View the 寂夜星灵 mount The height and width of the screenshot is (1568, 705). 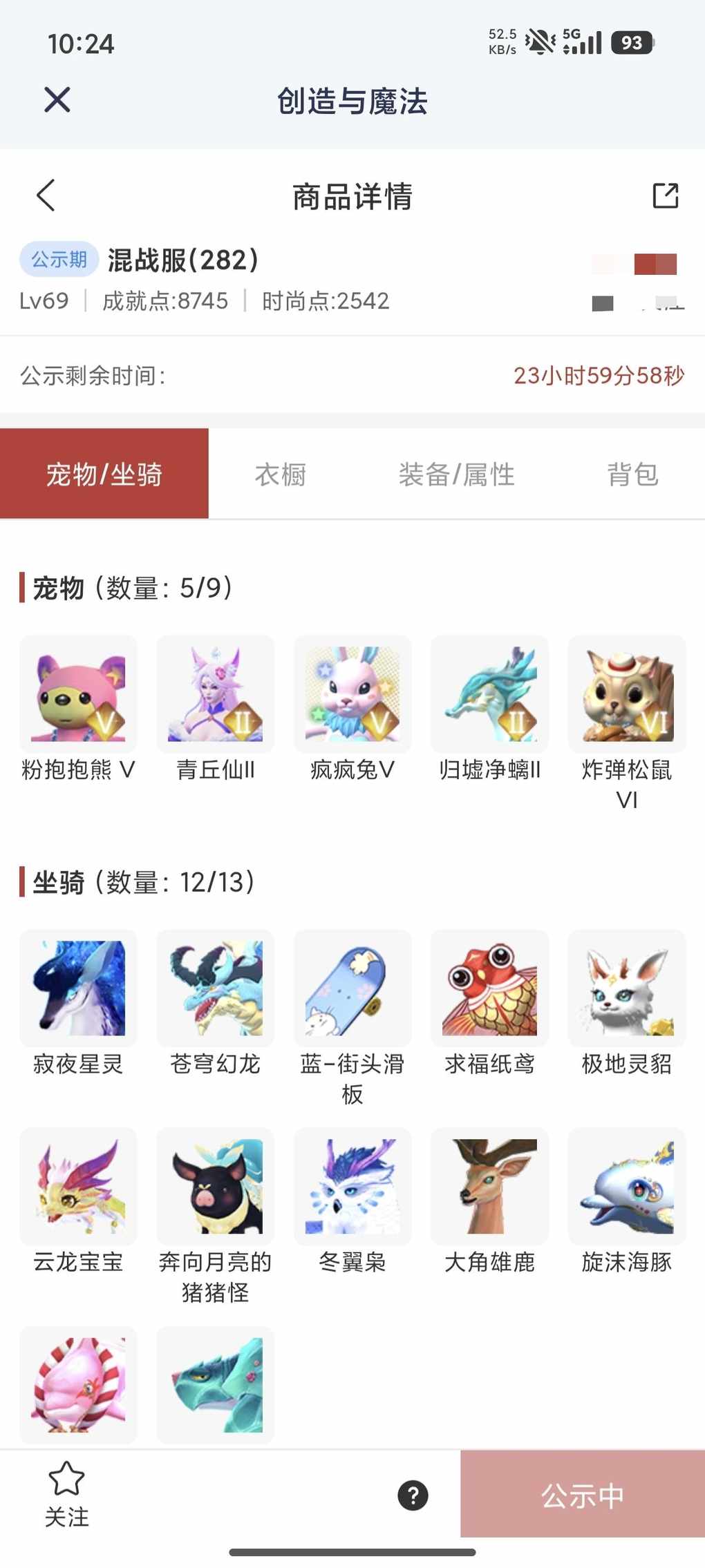[78, 988]
